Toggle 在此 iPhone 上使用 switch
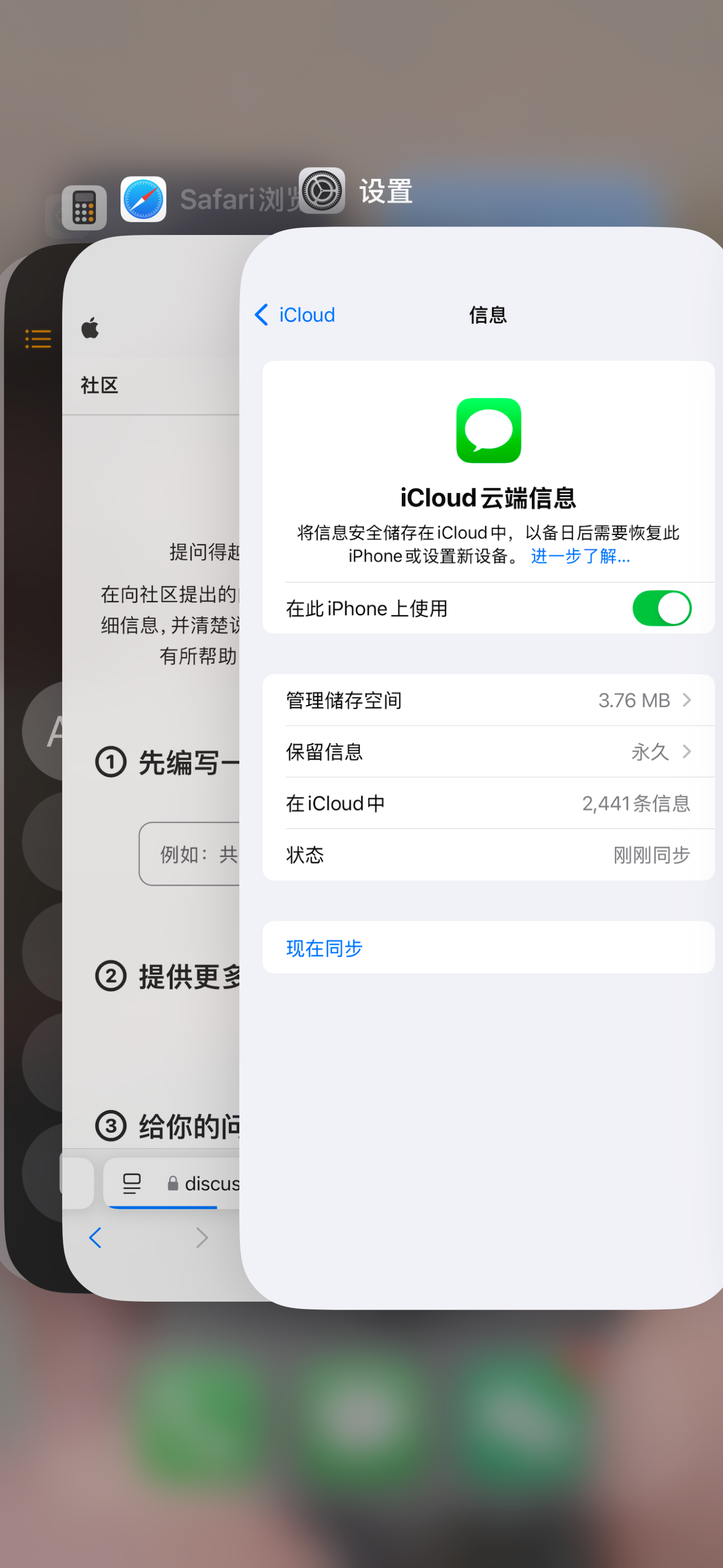Viewport: 723px width, 1568px height. pyautogui.click(x=661, y=608)
